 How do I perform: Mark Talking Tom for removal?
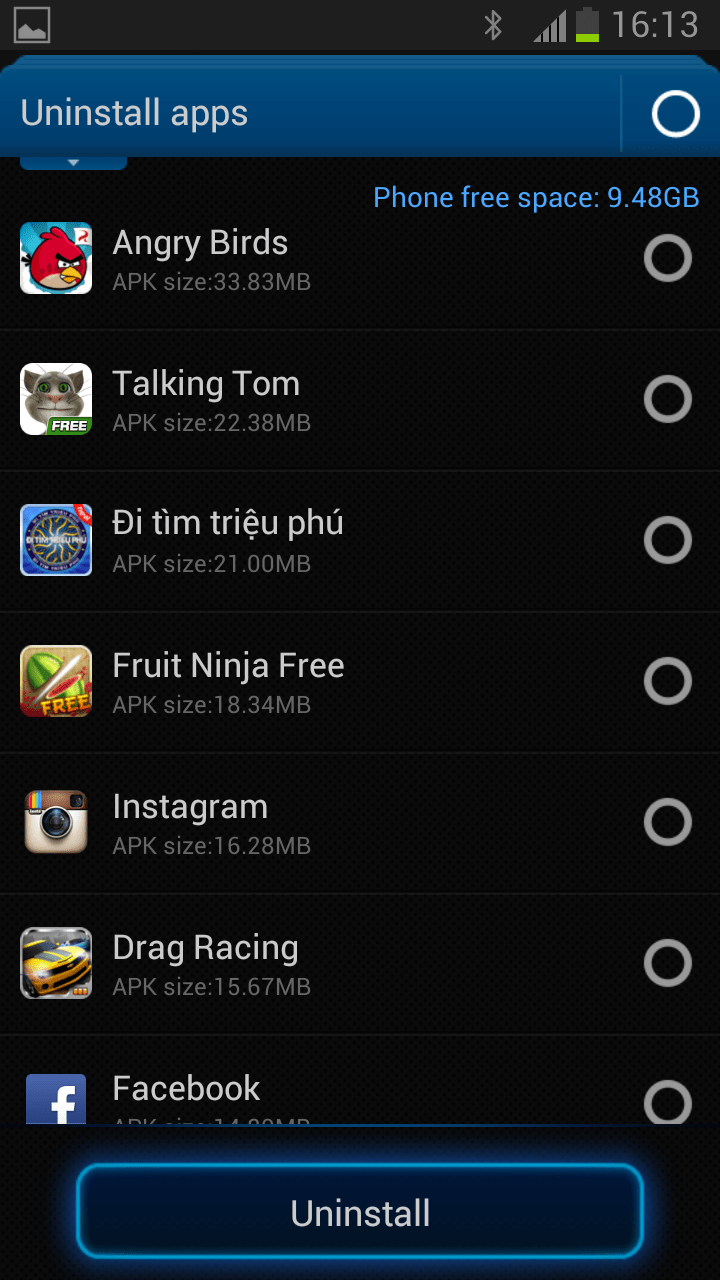pyautogui.click(x=667, y=400)
